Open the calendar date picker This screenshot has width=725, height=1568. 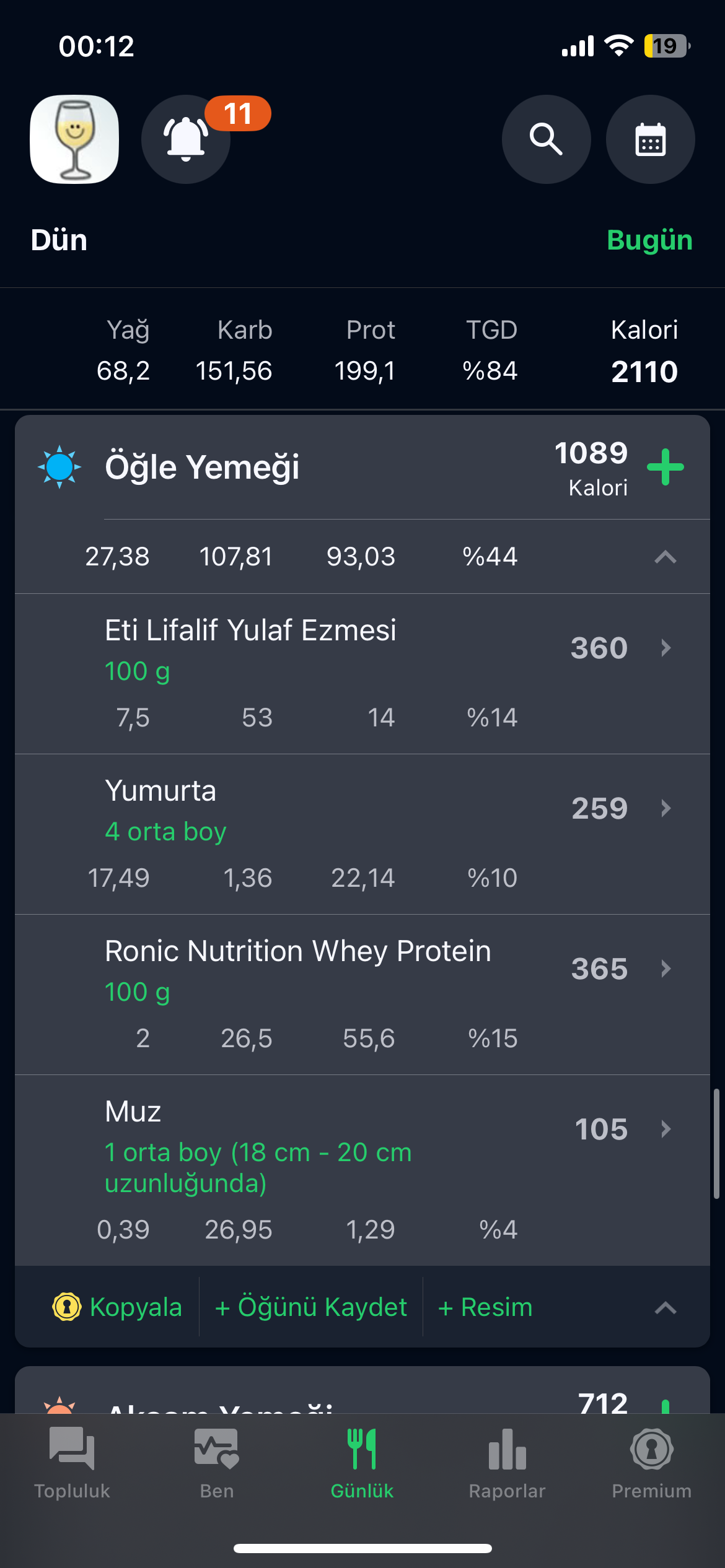(x=650, y=139)
